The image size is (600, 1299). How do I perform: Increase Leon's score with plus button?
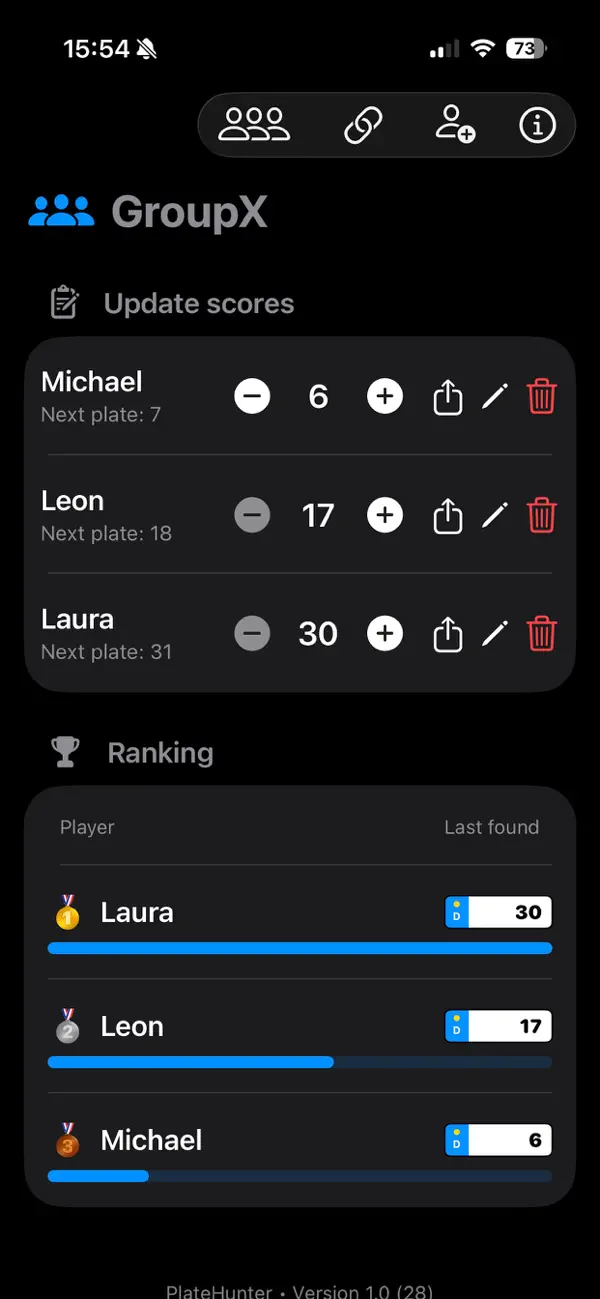tap(385, 516)
